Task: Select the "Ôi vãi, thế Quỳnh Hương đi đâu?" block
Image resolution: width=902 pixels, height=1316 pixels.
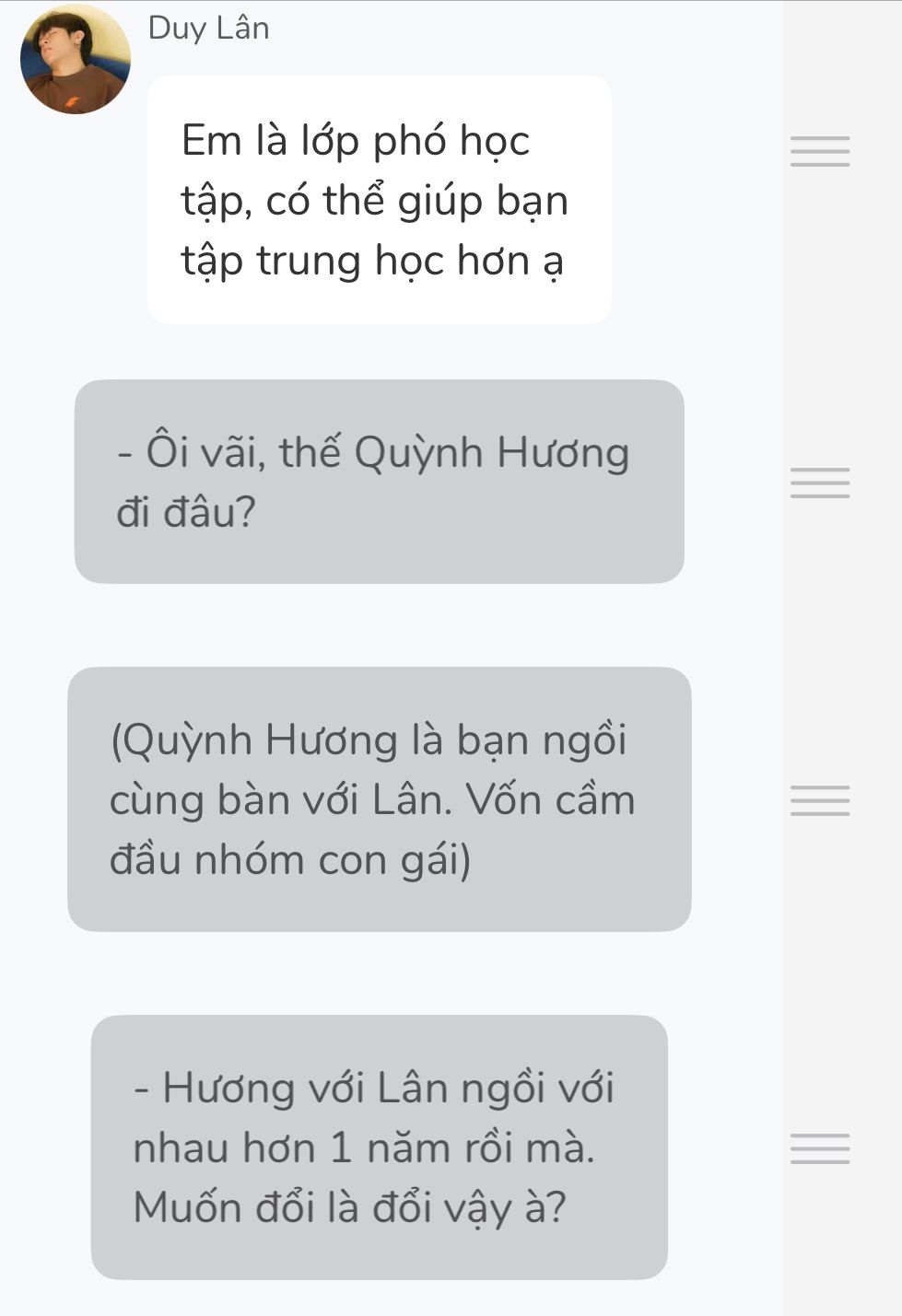Action: 379,482
